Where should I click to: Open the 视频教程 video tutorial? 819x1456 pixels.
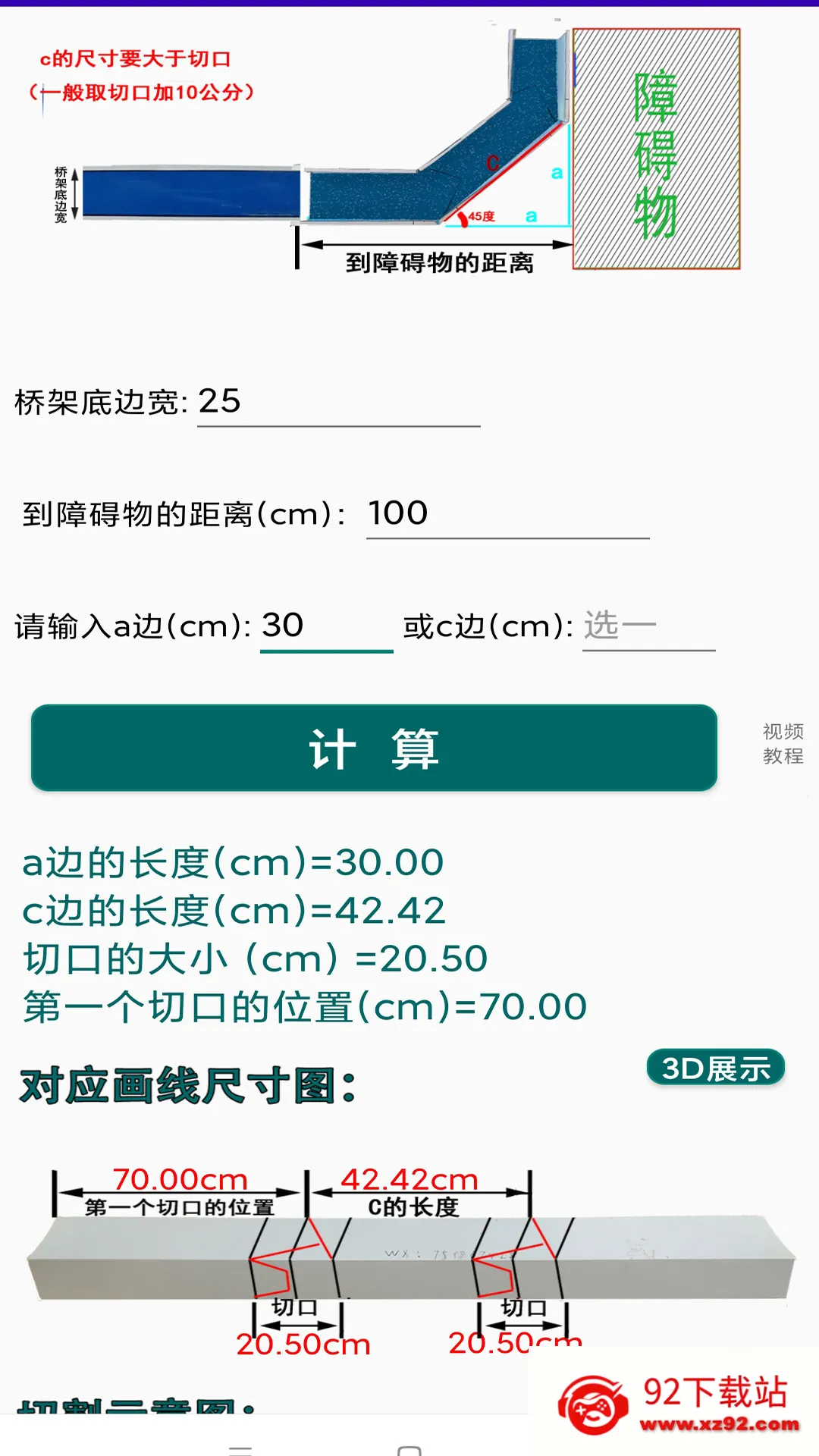tap(783, 743)
